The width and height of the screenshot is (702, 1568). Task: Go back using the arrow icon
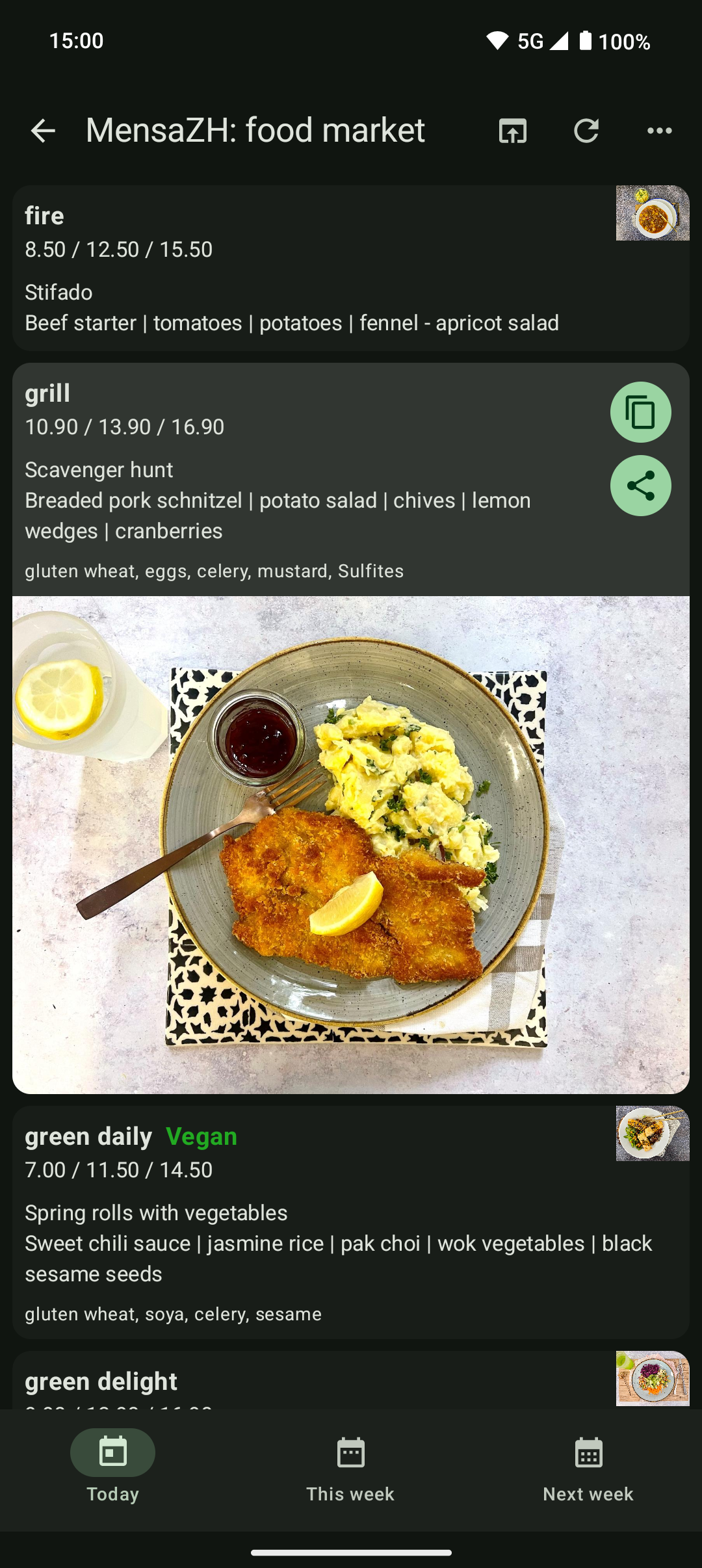[x=43, y=131]
